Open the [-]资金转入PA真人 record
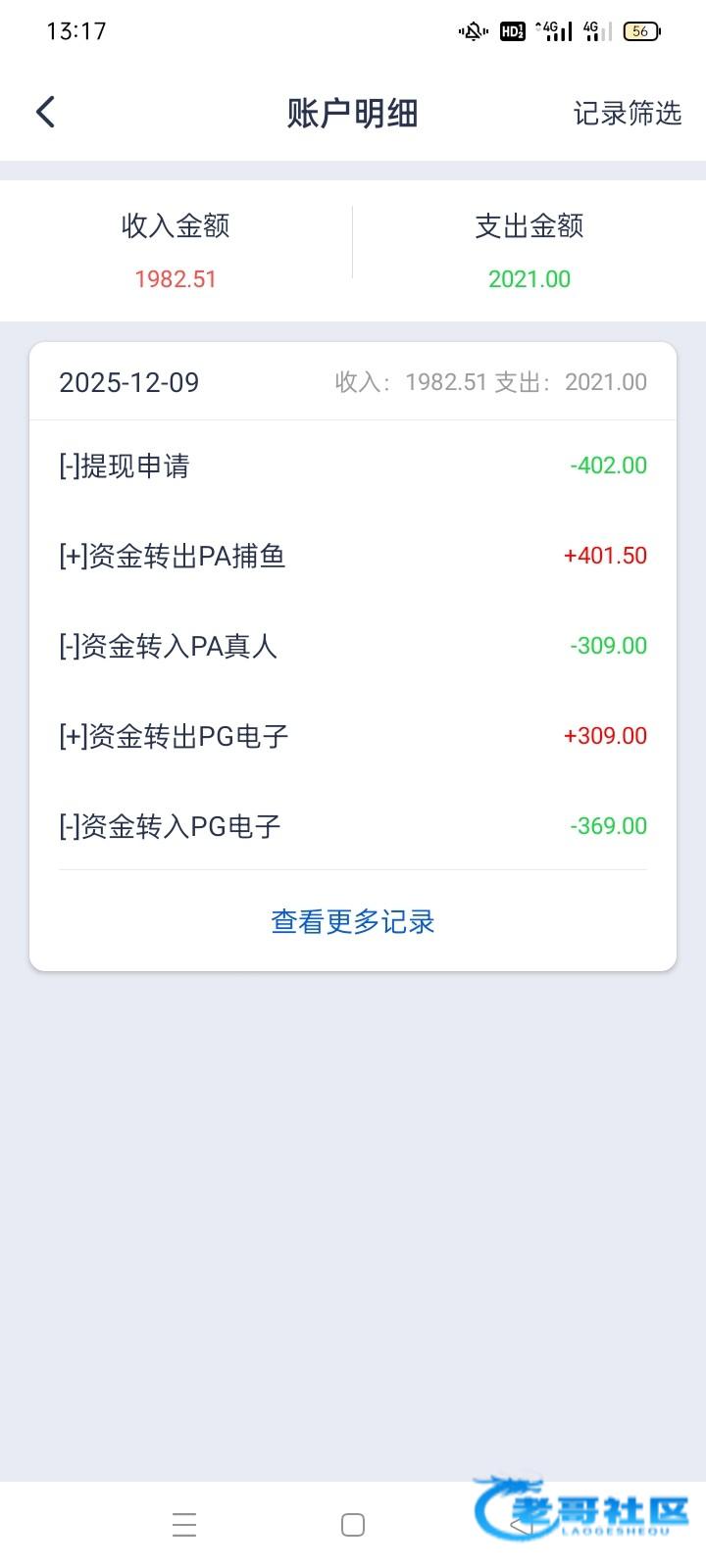706x1568 pixels. (353, 646)
